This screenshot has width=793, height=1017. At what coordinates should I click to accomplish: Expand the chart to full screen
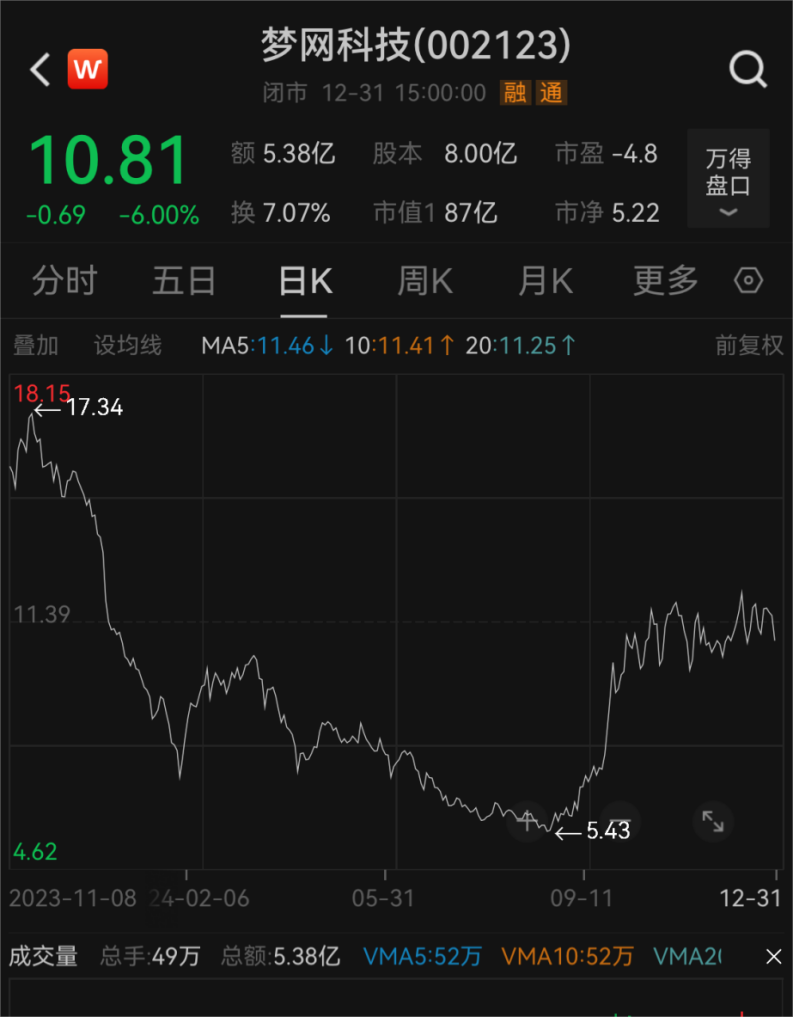713,821
